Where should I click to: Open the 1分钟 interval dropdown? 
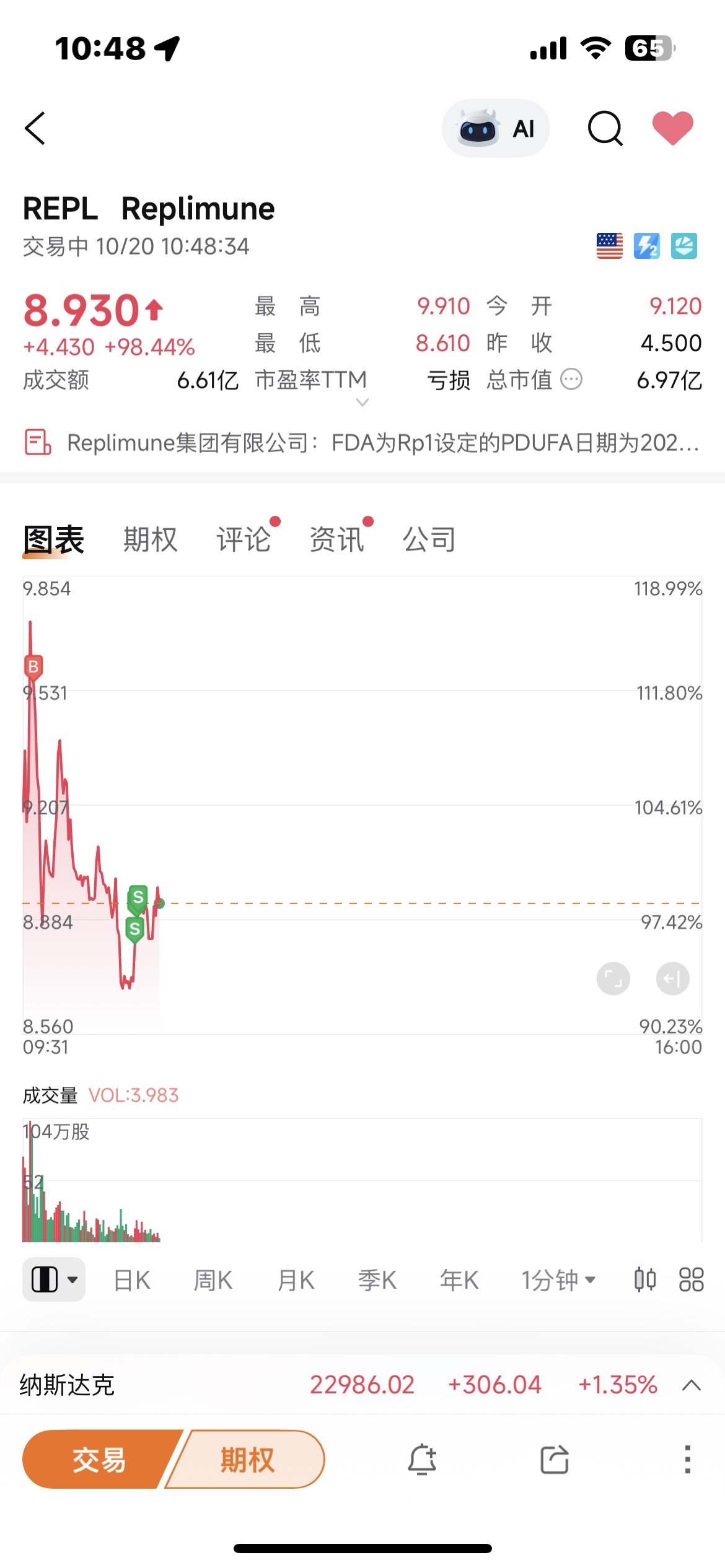pyautogui.click(x=558, y=1280)
